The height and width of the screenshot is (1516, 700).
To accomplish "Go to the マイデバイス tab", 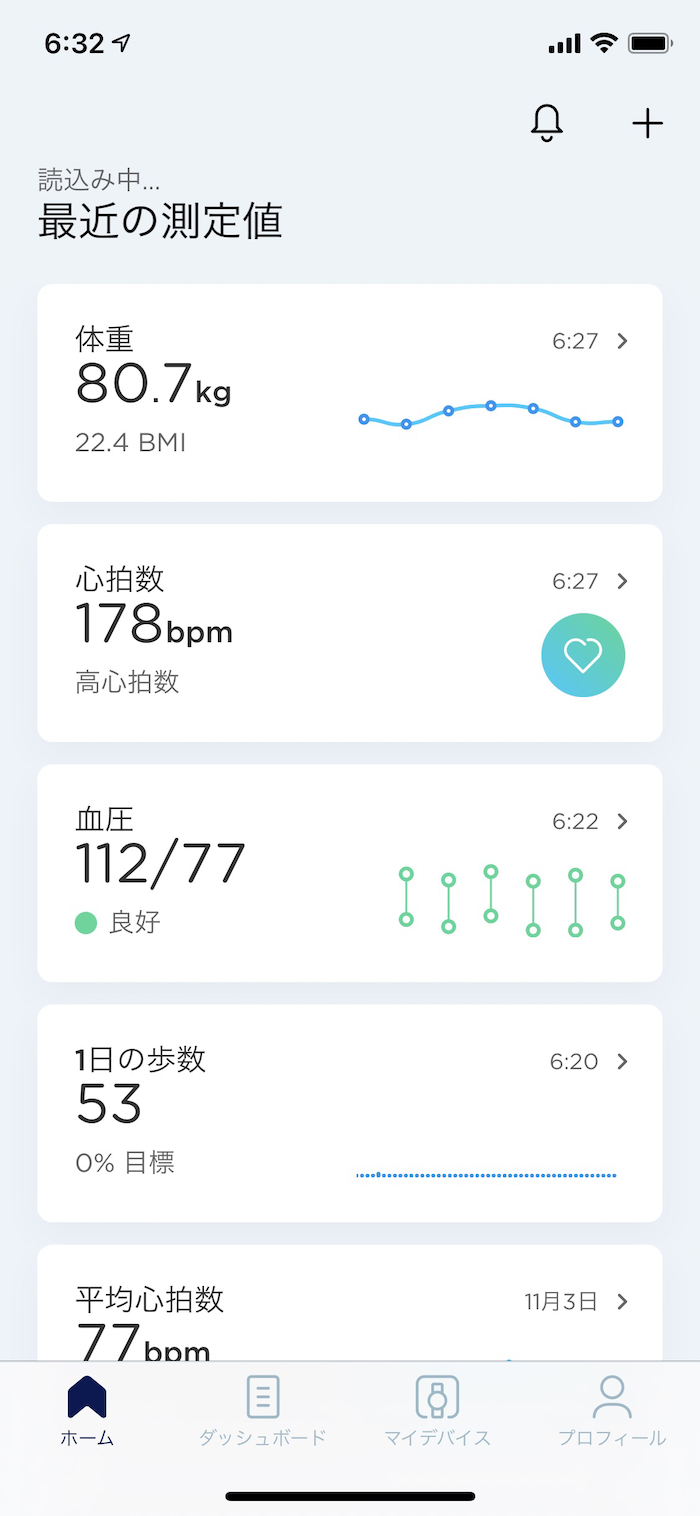I will (x=437, y=1411).
